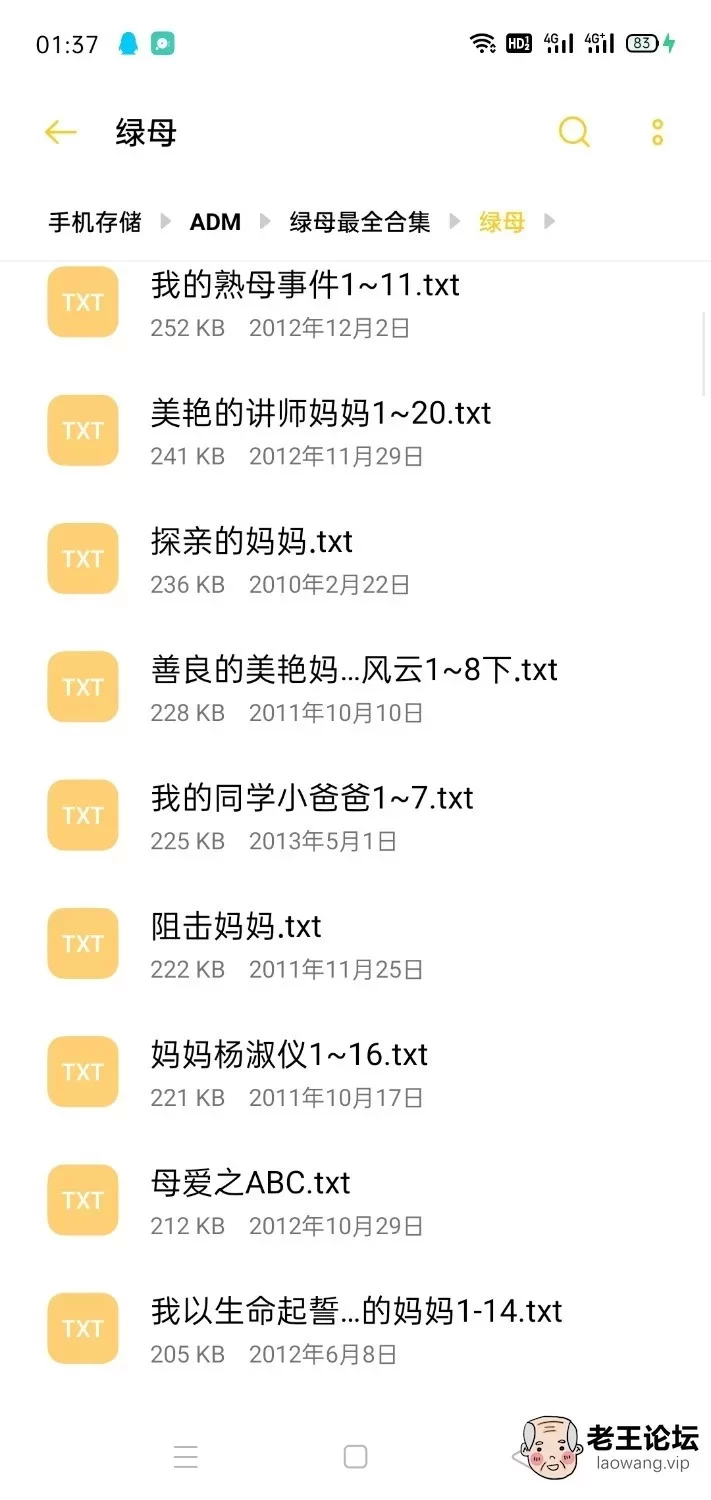Open search in this folder
This screenshot has height=1500, width=711.
(574, 132)
